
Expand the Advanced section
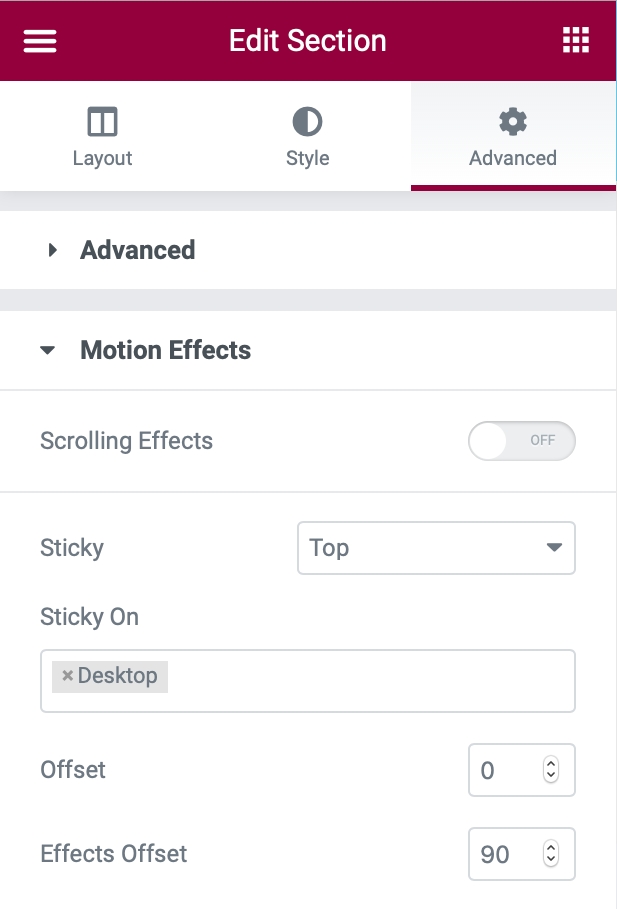click(x=137, y=250)
